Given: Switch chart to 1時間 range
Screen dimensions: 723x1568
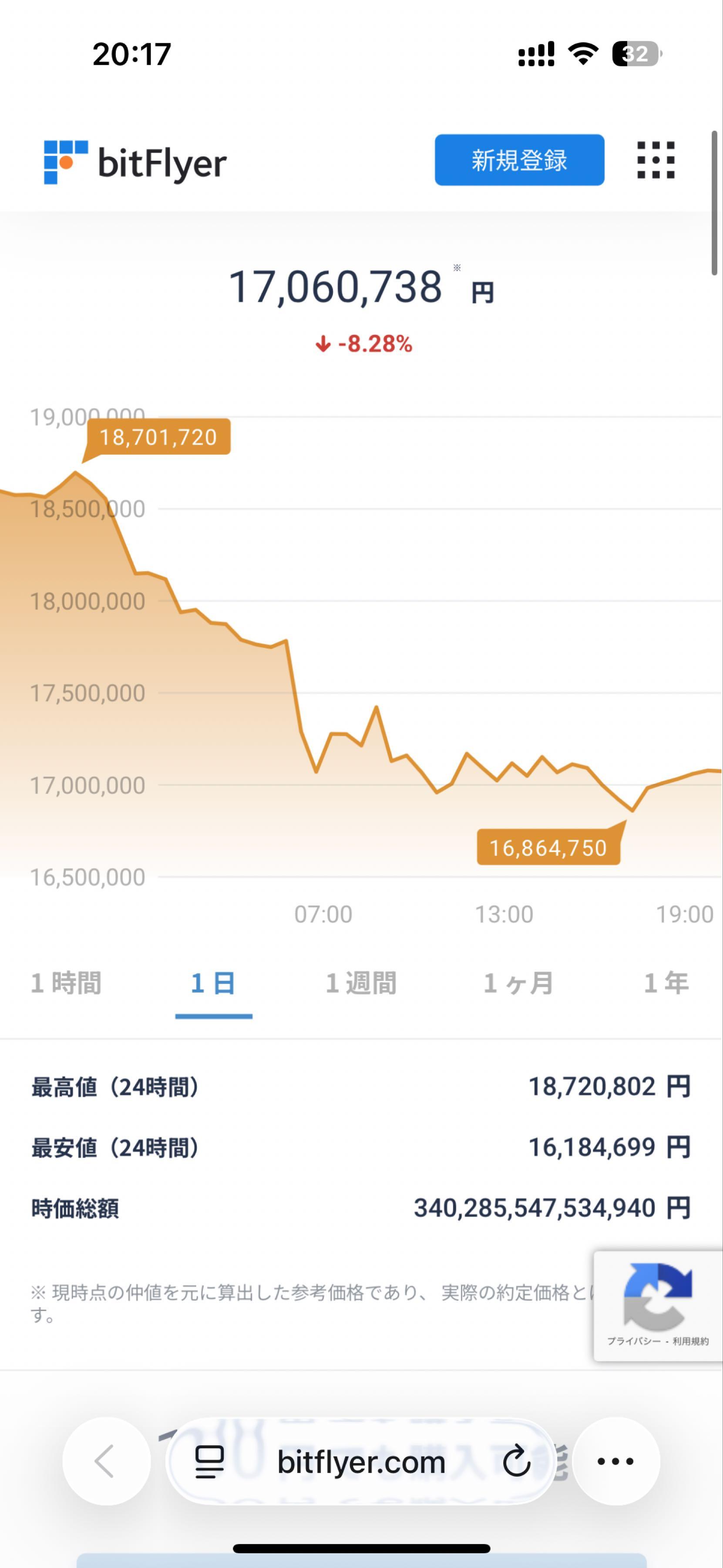Looking at the screenshot, I should point(66,983).
